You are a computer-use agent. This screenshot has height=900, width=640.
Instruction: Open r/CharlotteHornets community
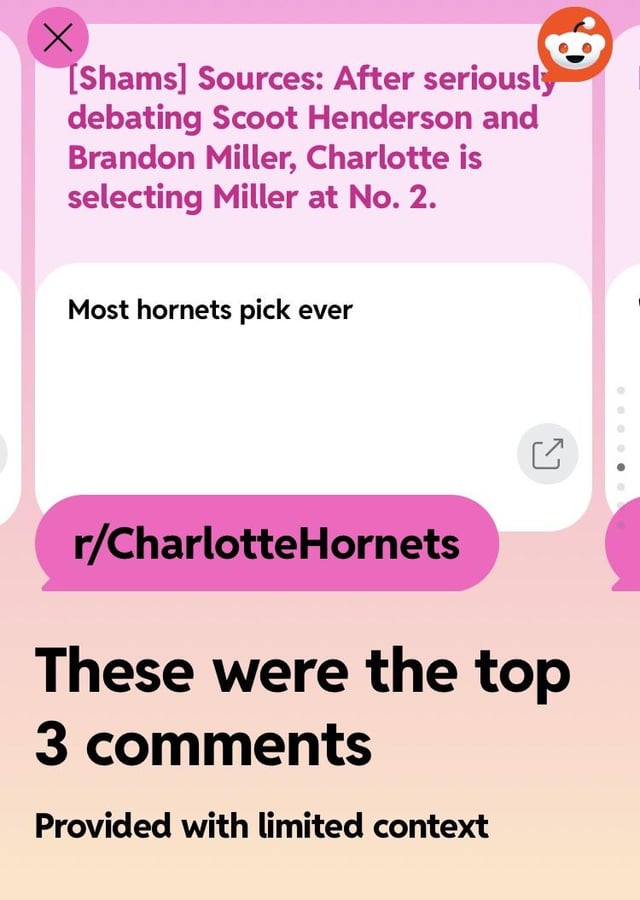coord(266,543)
